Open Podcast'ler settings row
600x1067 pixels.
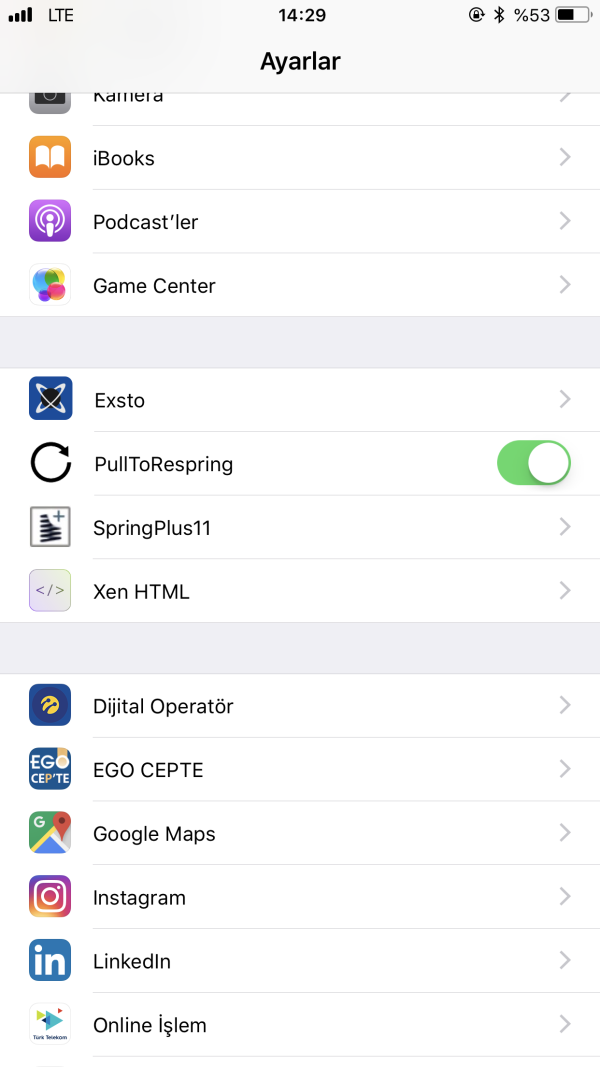pyautogui.click(x=300, y=222)
